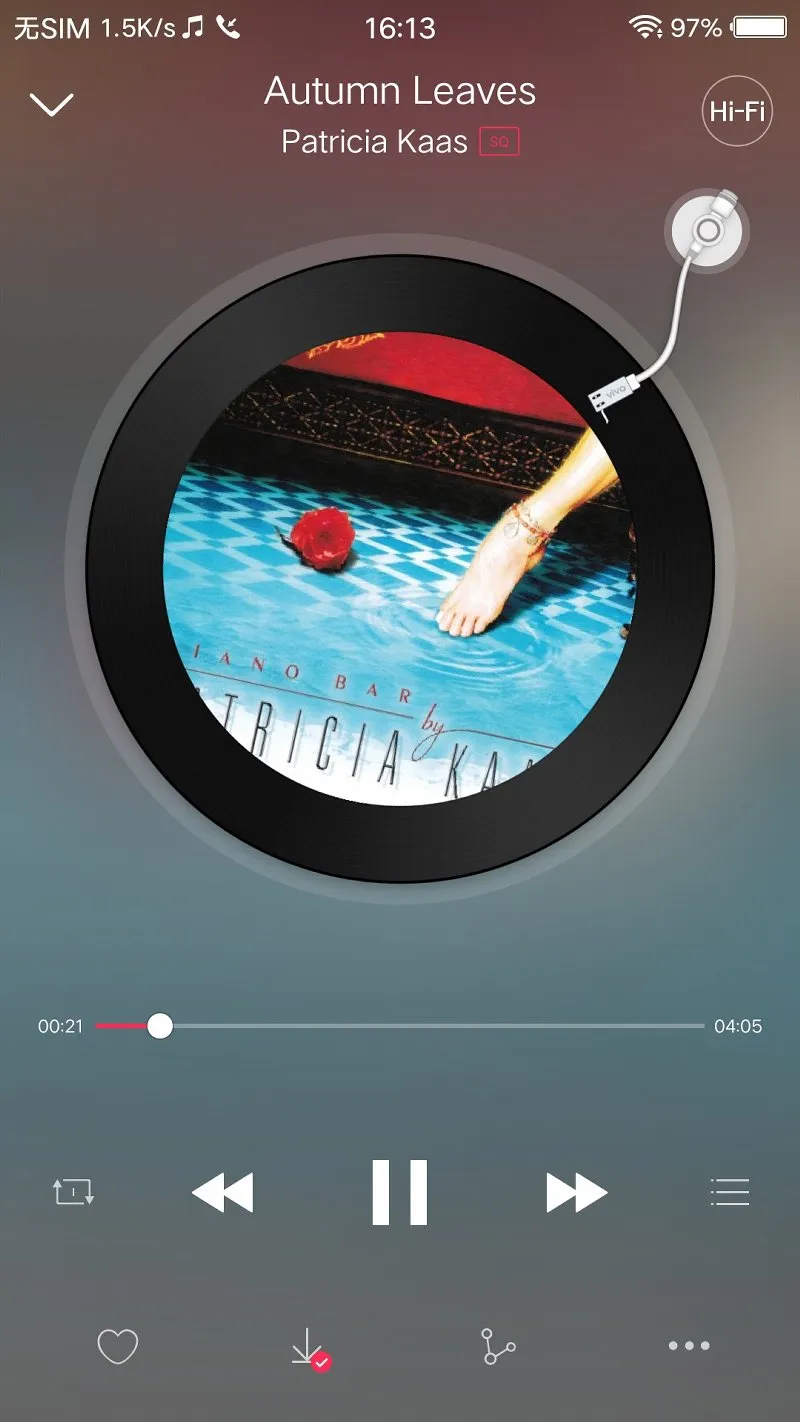Tap the SQ sound quality badge
This screenshot has height=1422, width=800.
[499, 142]
